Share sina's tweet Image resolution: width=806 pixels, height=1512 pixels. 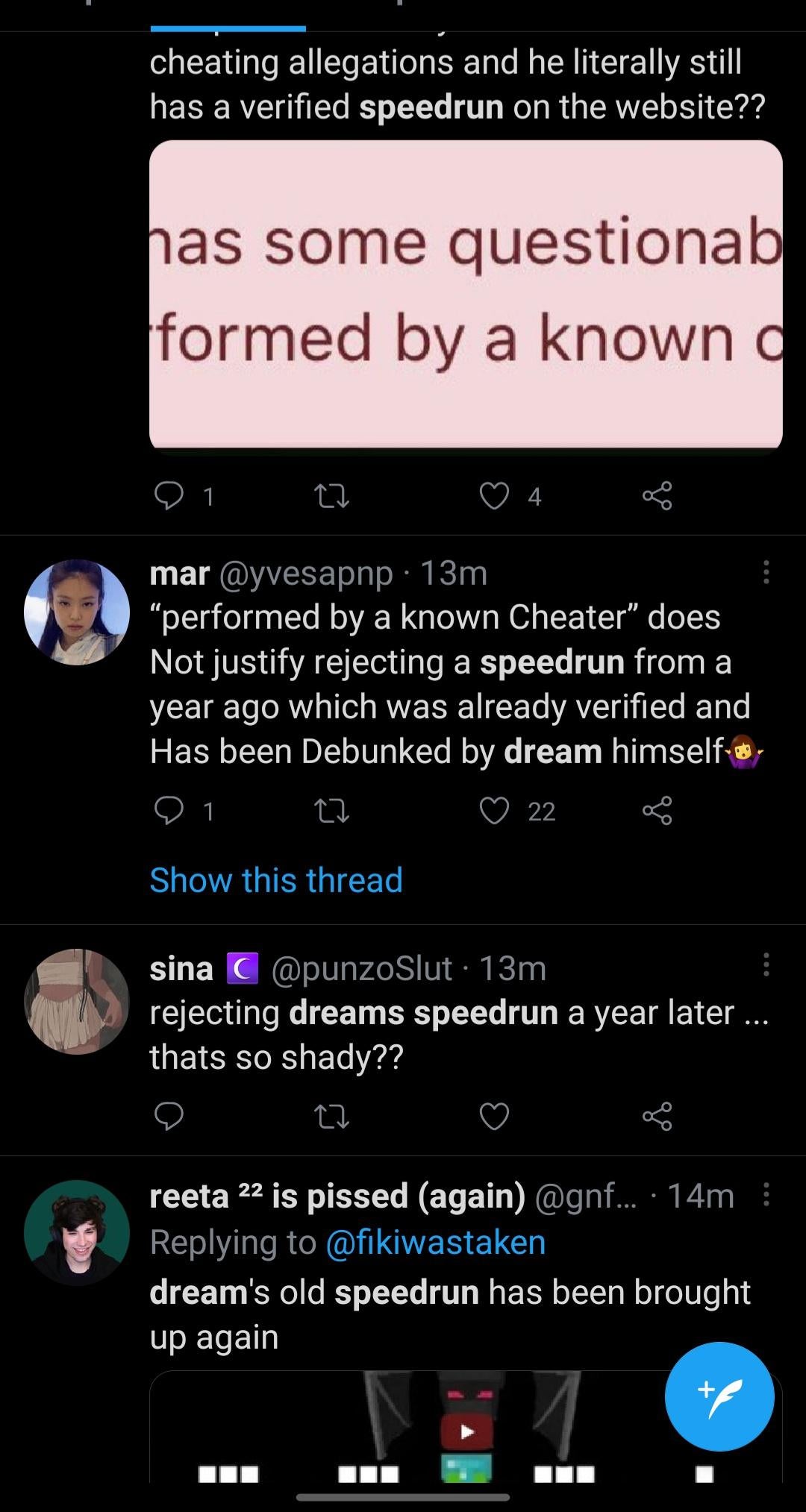tap(657, 1117)
